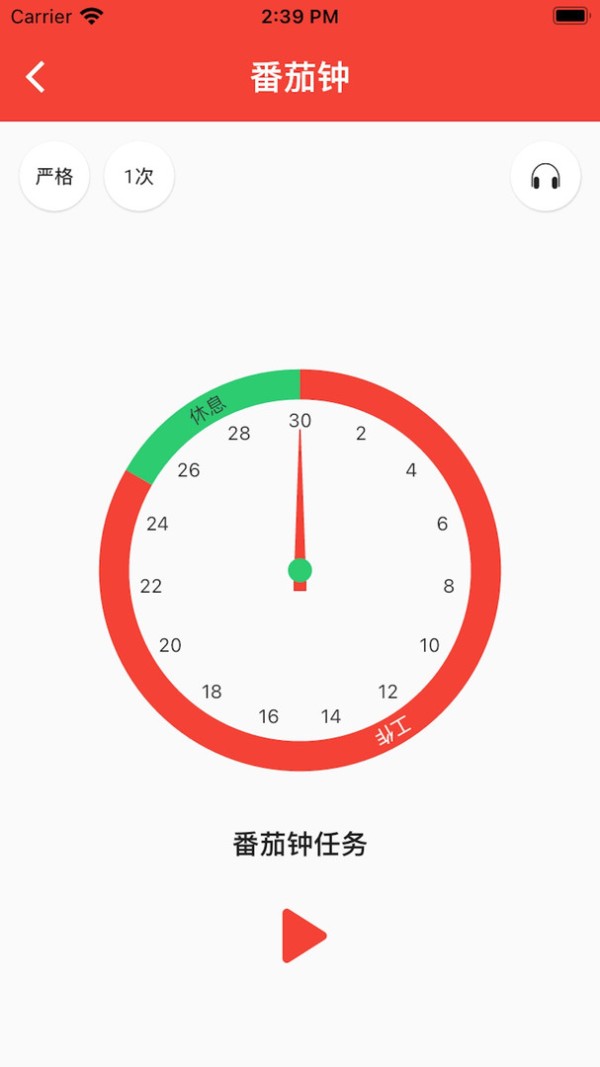This screenshot has width=600, height=1067.
Task: Start the Pomodoro timer with play button
Action: [x=304, y=936]
